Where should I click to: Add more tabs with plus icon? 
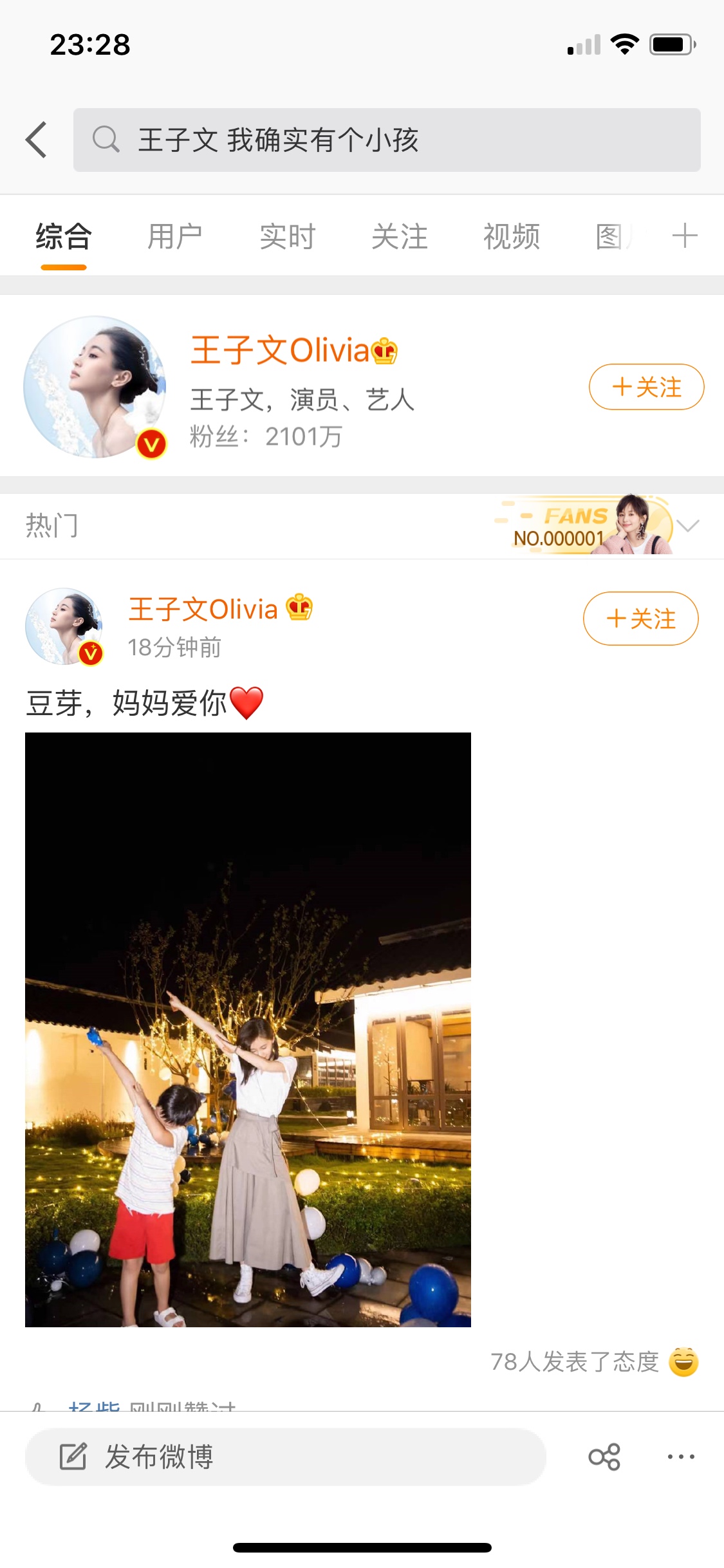[684, 236]
